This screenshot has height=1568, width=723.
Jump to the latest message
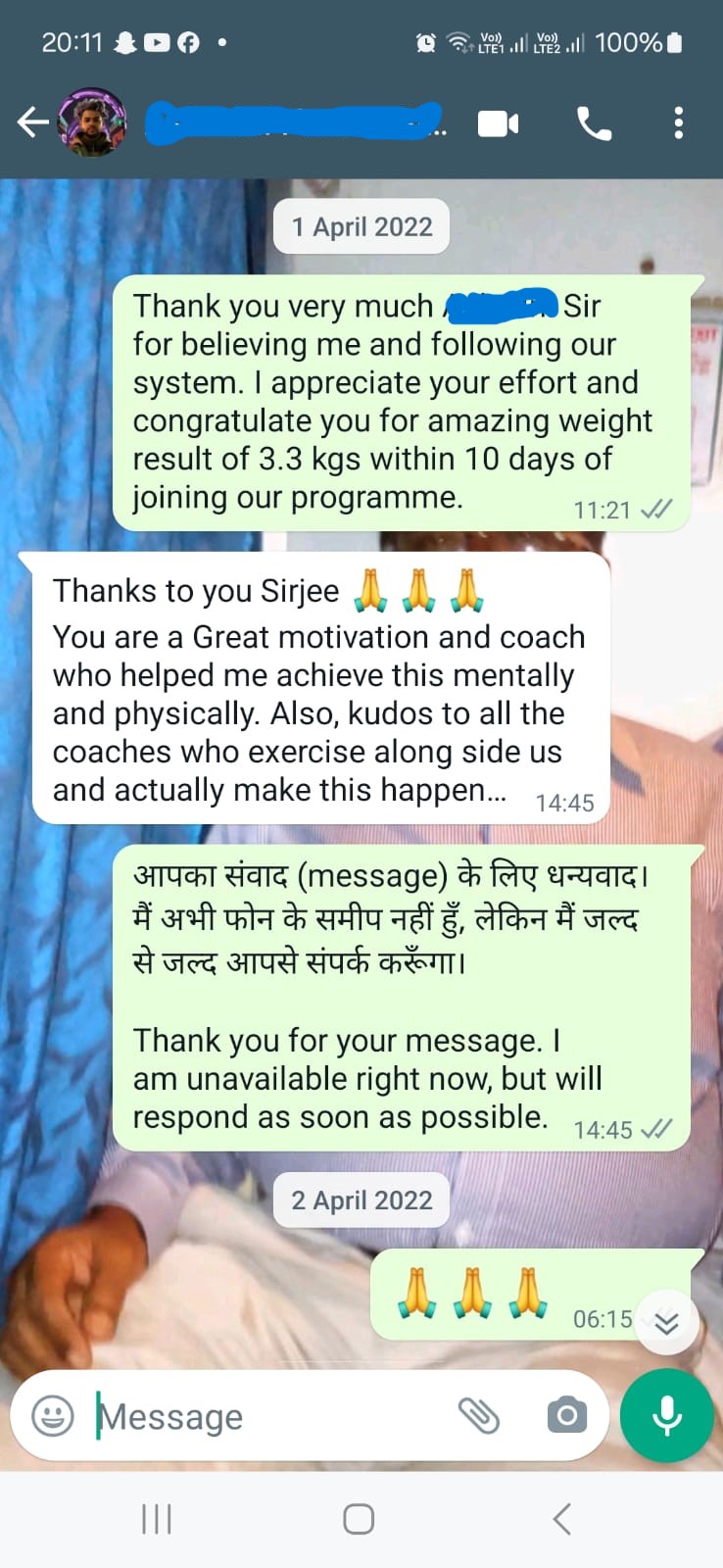[666, 1323]
